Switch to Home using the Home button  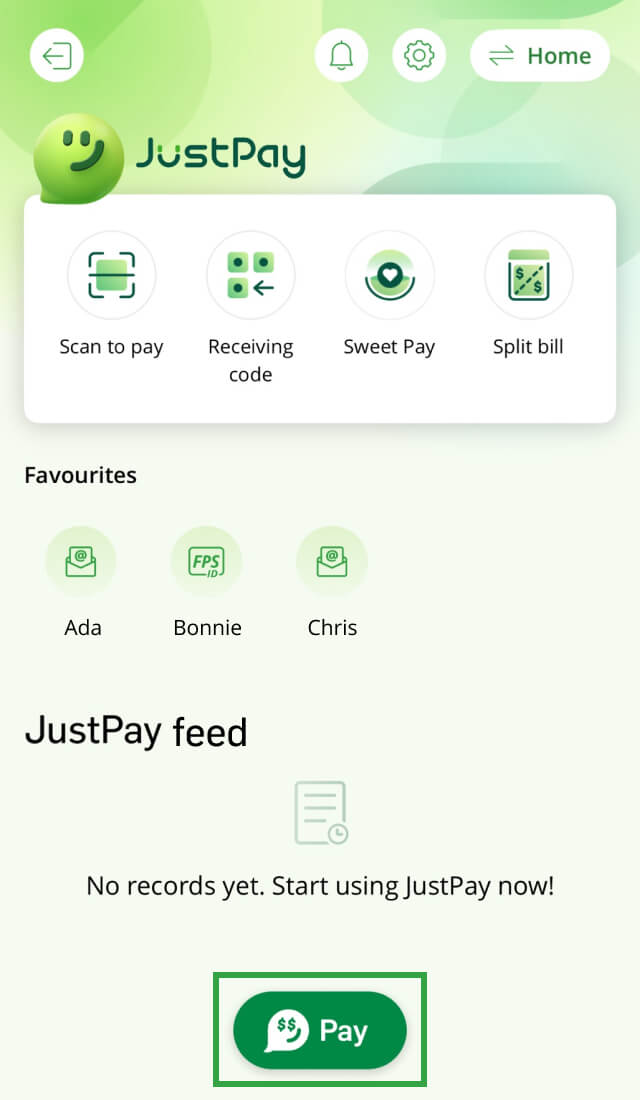[x=539, y=56]
